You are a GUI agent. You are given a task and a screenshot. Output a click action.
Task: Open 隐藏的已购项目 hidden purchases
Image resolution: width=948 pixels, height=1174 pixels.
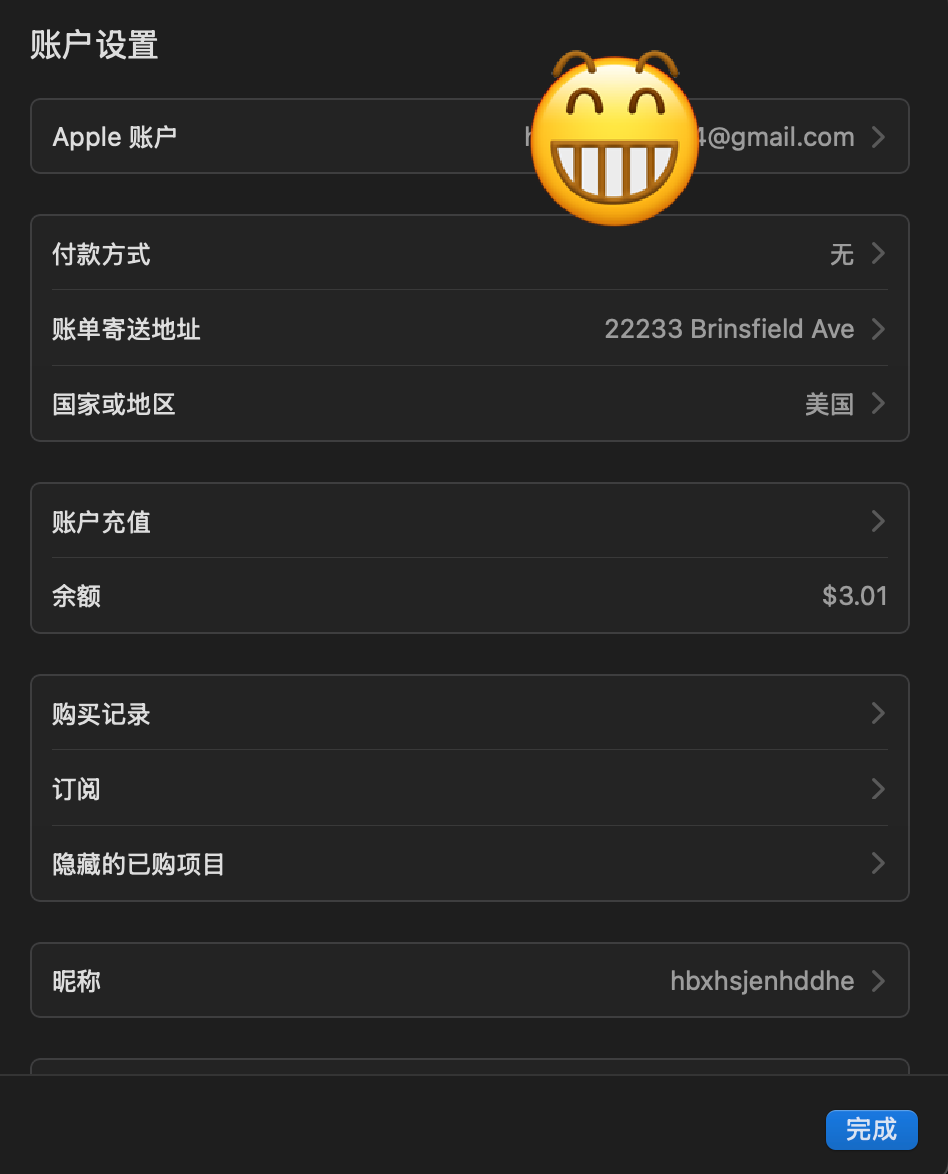pyautogui.click(x=469, y=864)
